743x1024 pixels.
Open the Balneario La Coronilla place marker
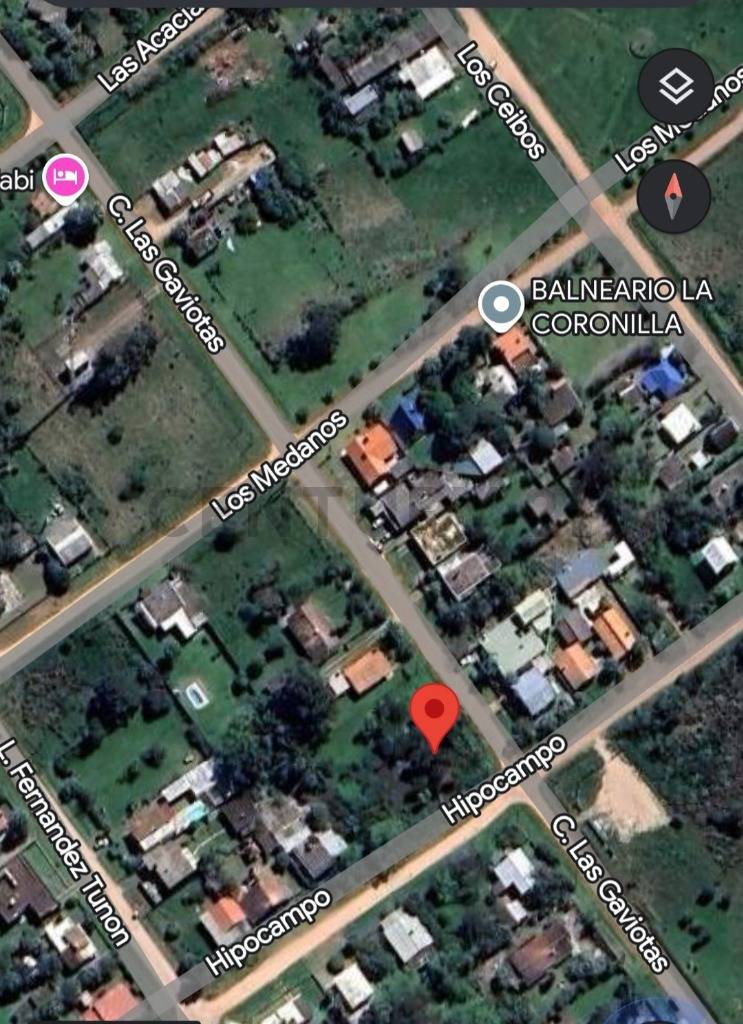click(501, 304)
